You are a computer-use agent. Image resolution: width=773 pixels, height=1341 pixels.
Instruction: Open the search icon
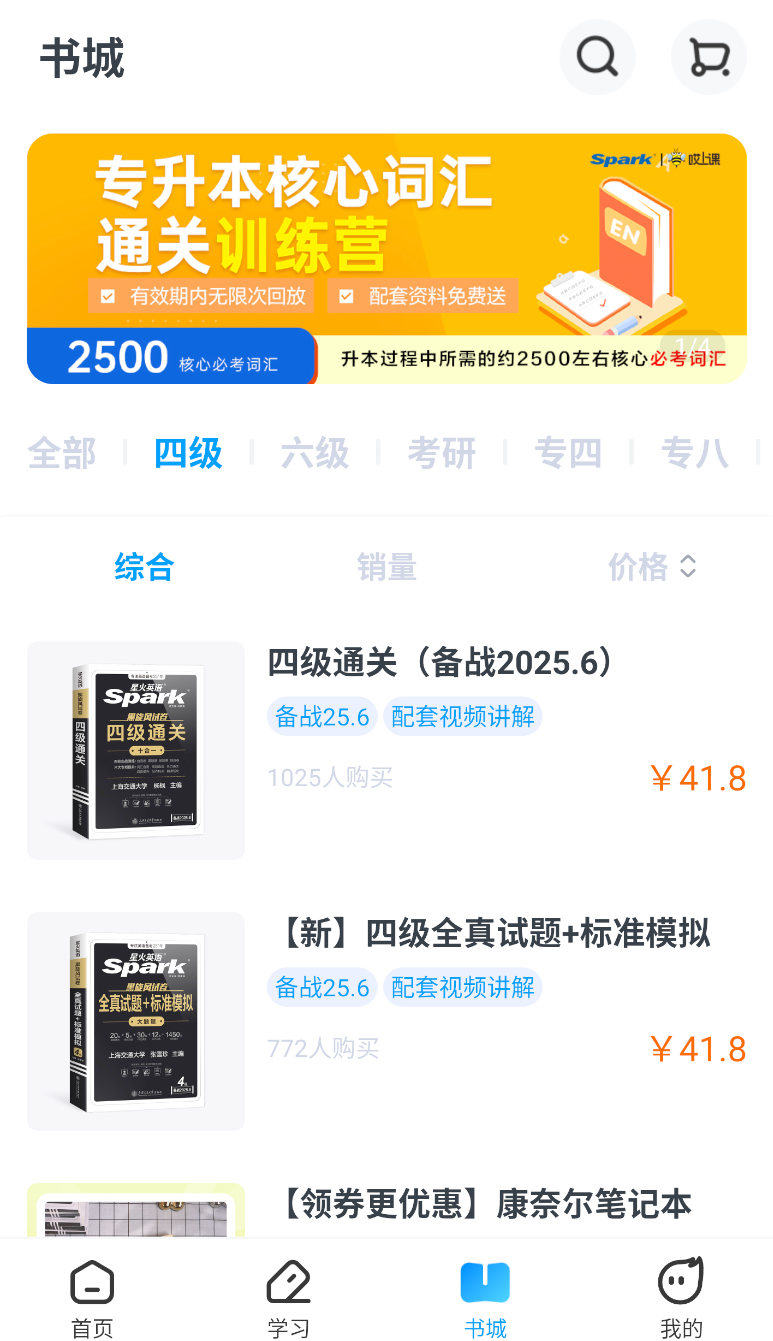click(597, 57)
